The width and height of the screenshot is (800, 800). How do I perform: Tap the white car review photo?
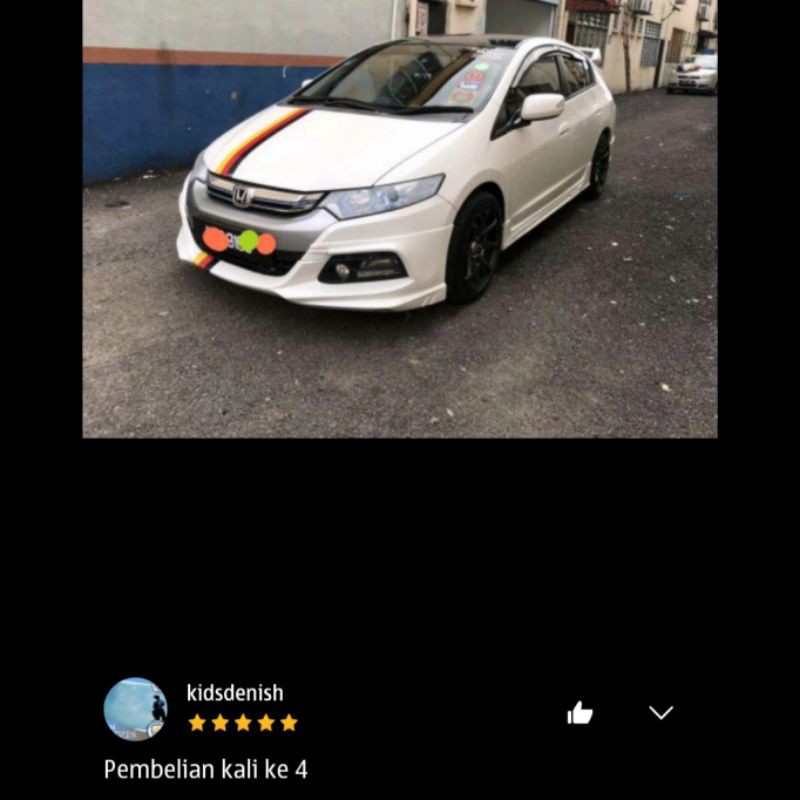tap(400, 220)
